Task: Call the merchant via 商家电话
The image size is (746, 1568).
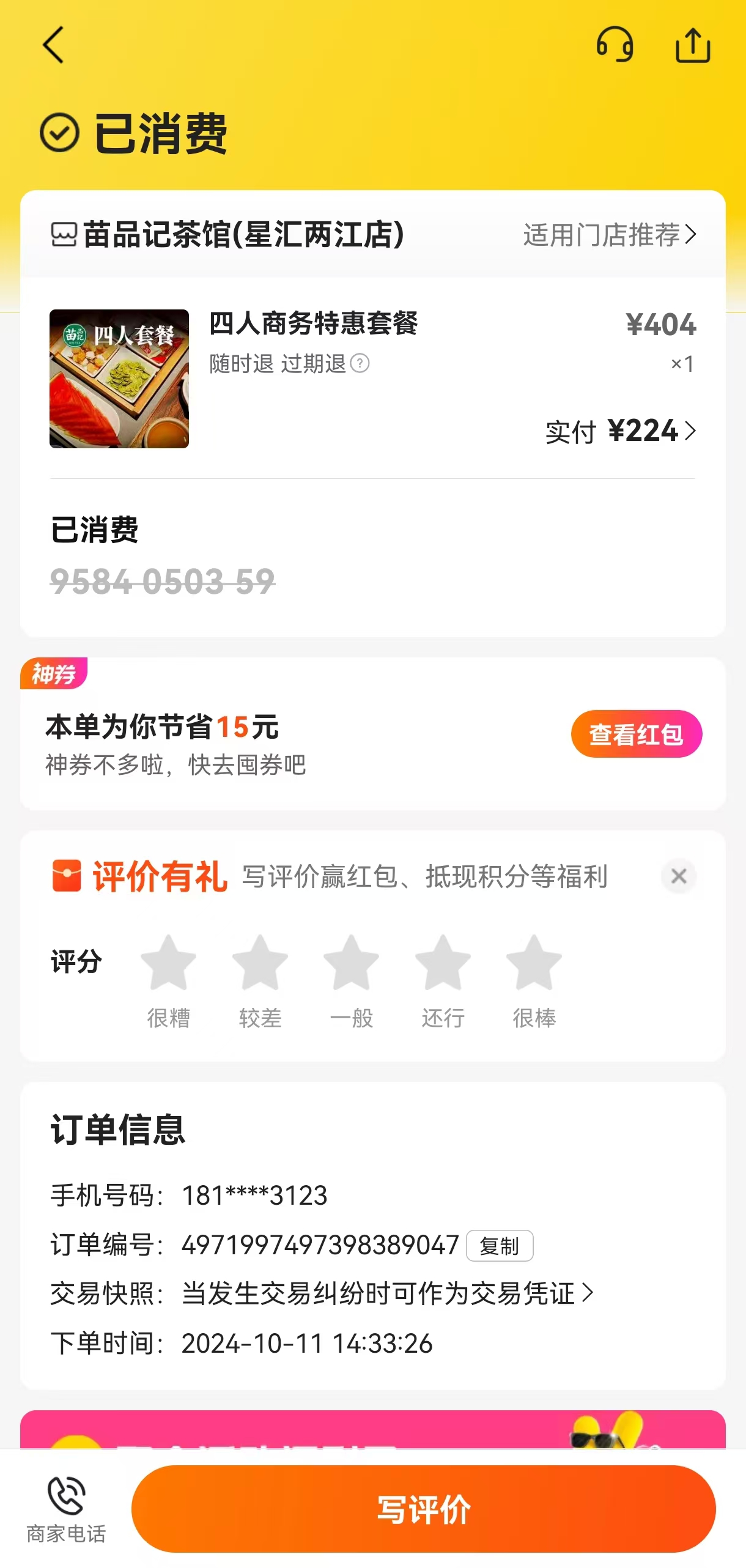Action: (x=66, y=1507)
